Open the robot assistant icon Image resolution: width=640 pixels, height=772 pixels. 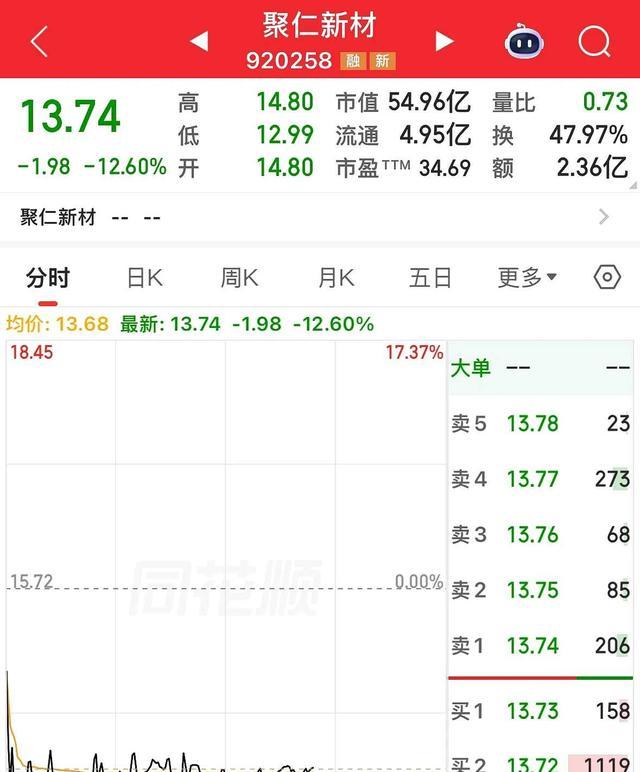524,41
